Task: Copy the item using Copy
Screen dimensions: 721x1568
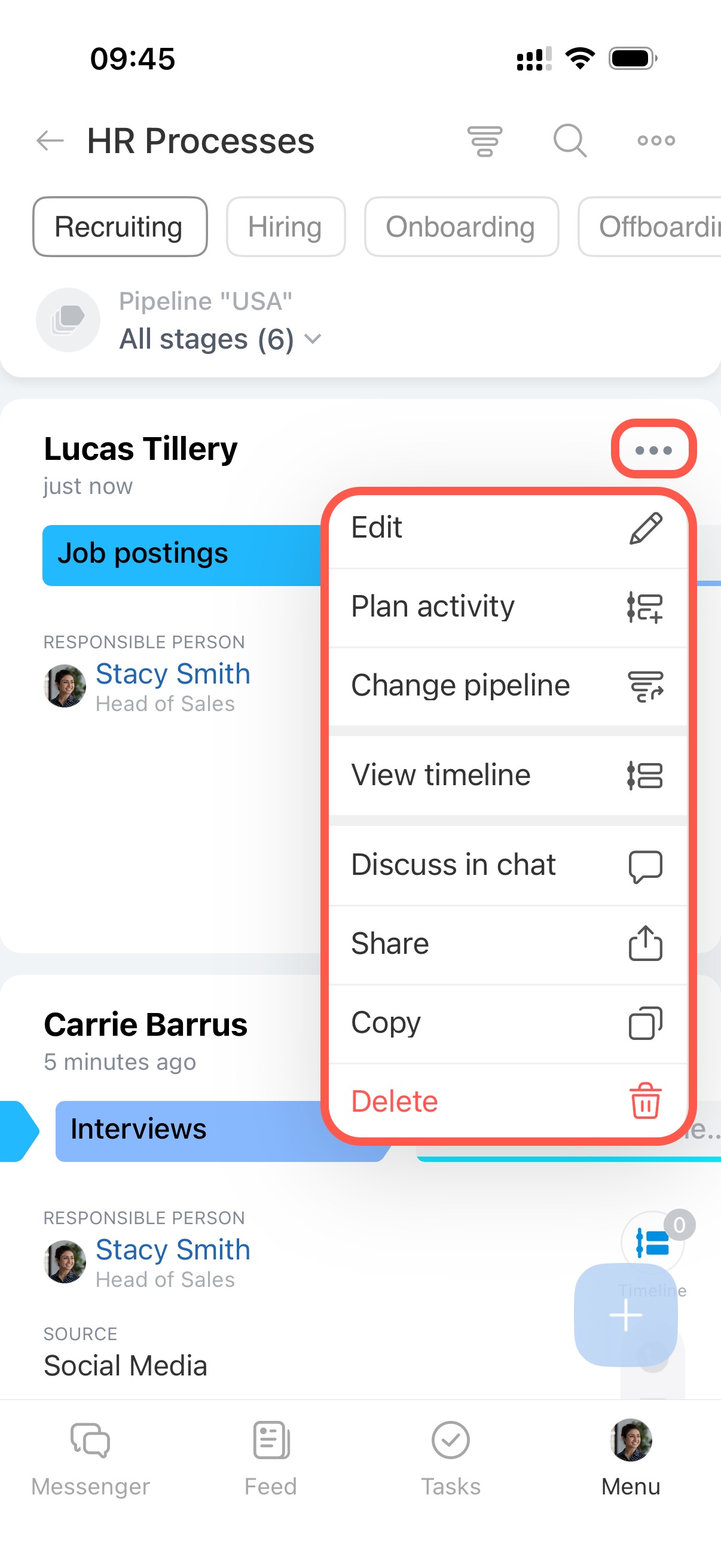Action: (507, 1023)
